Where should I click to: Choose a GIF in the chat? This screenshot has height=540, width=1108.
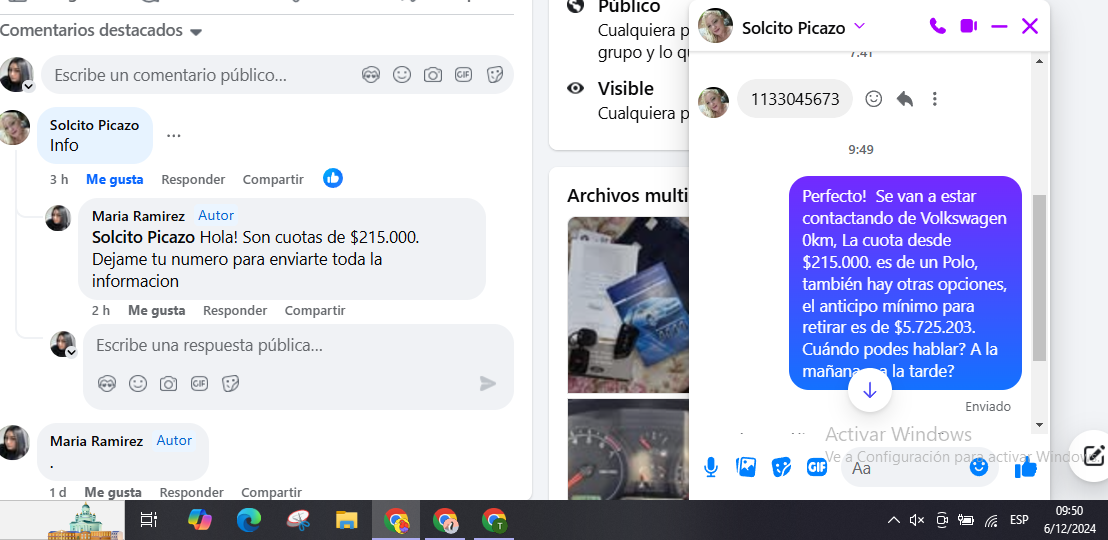817,467
